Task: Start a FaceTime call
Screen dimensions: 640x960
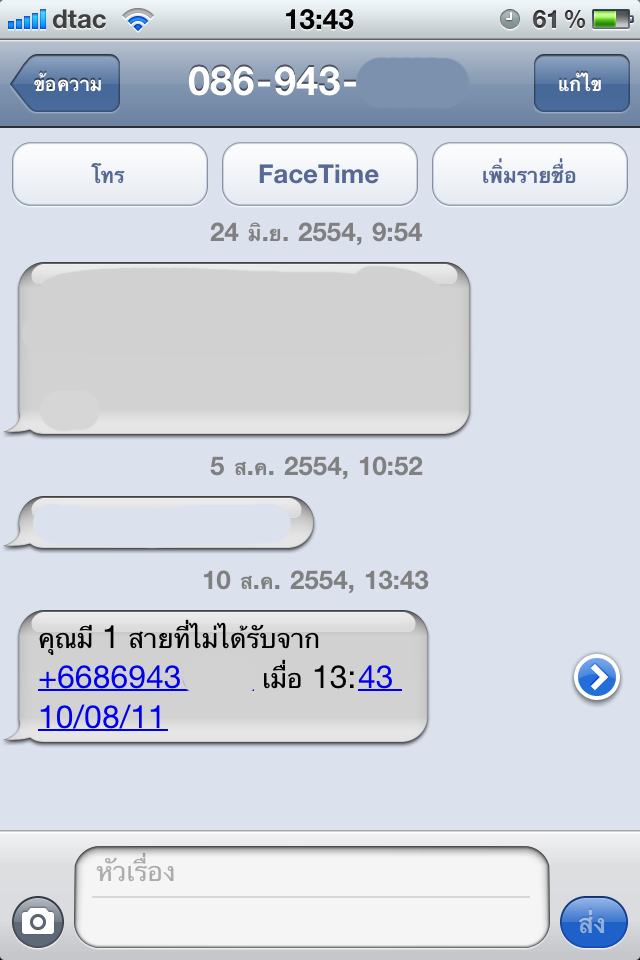Action: (x=319, y=175)
